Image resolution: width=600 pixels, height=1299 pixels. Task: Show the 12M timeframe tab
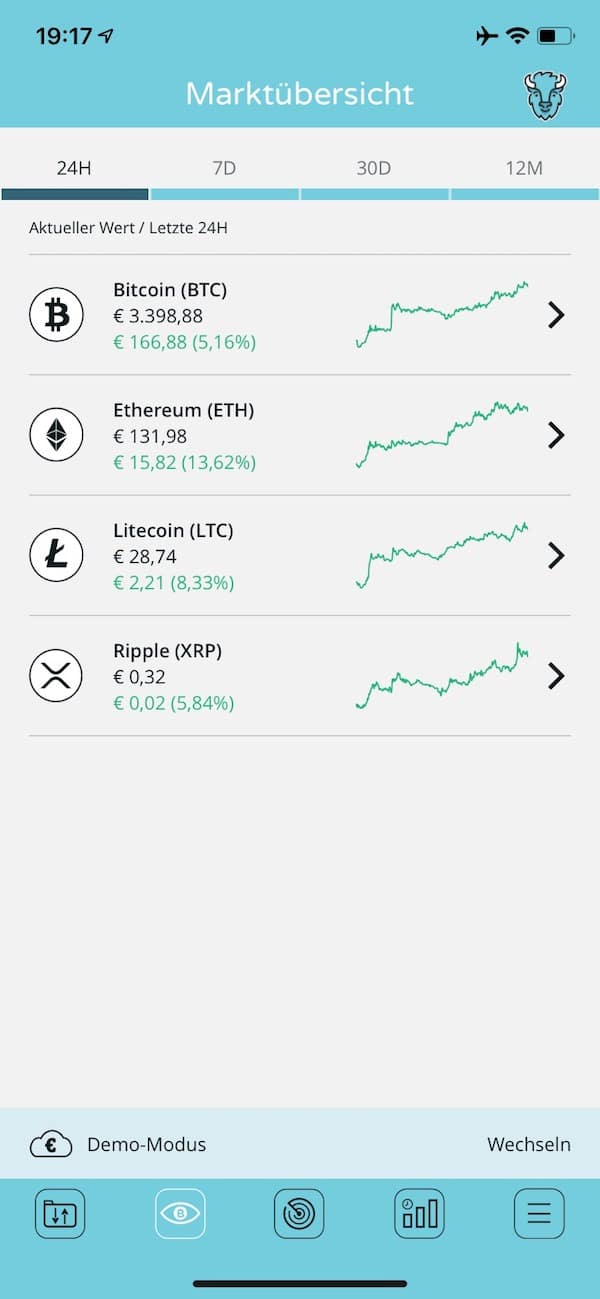(x=524, y=168)
